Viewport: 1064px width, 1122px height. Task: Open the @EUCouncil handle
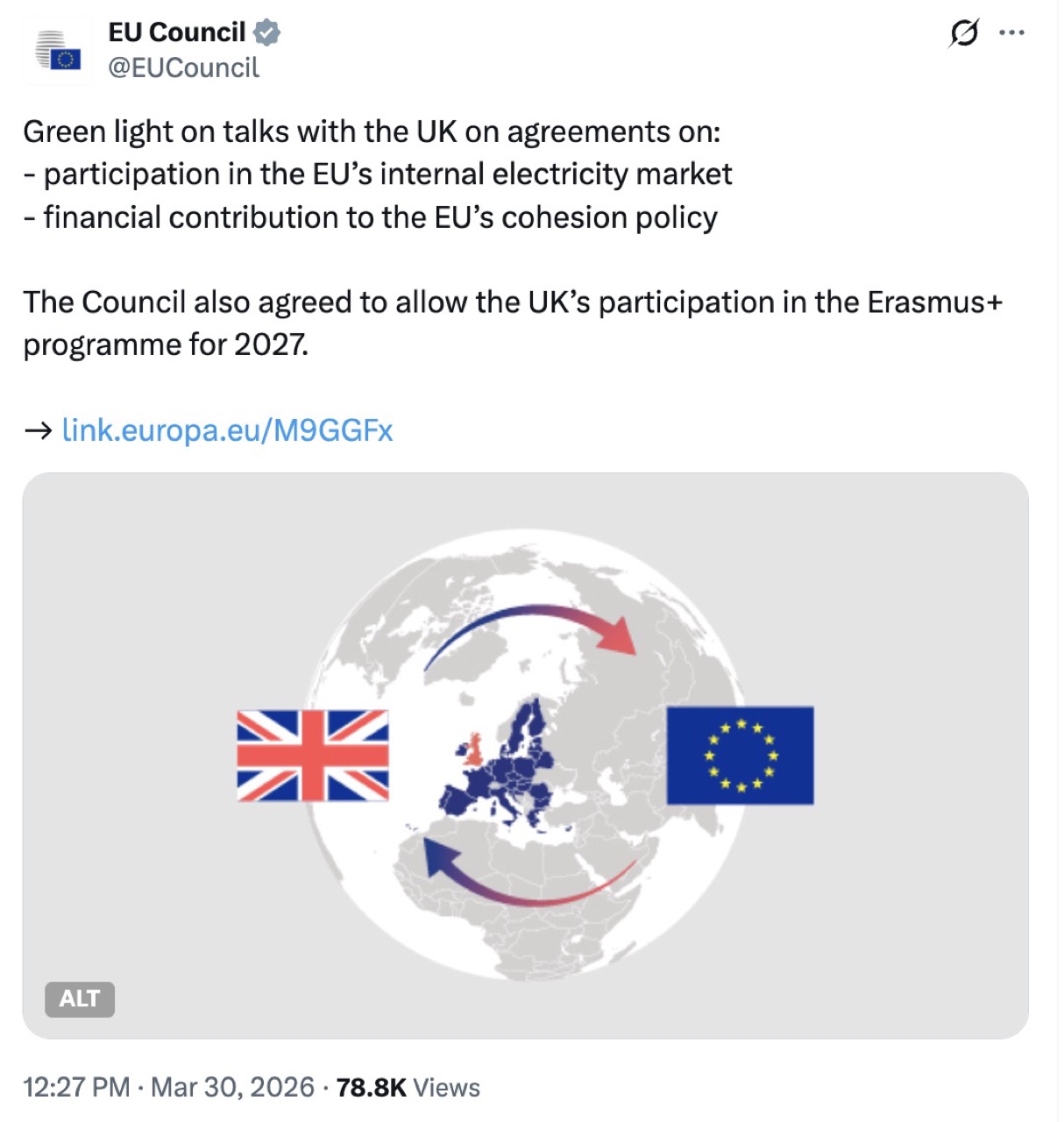coord(183,67)
